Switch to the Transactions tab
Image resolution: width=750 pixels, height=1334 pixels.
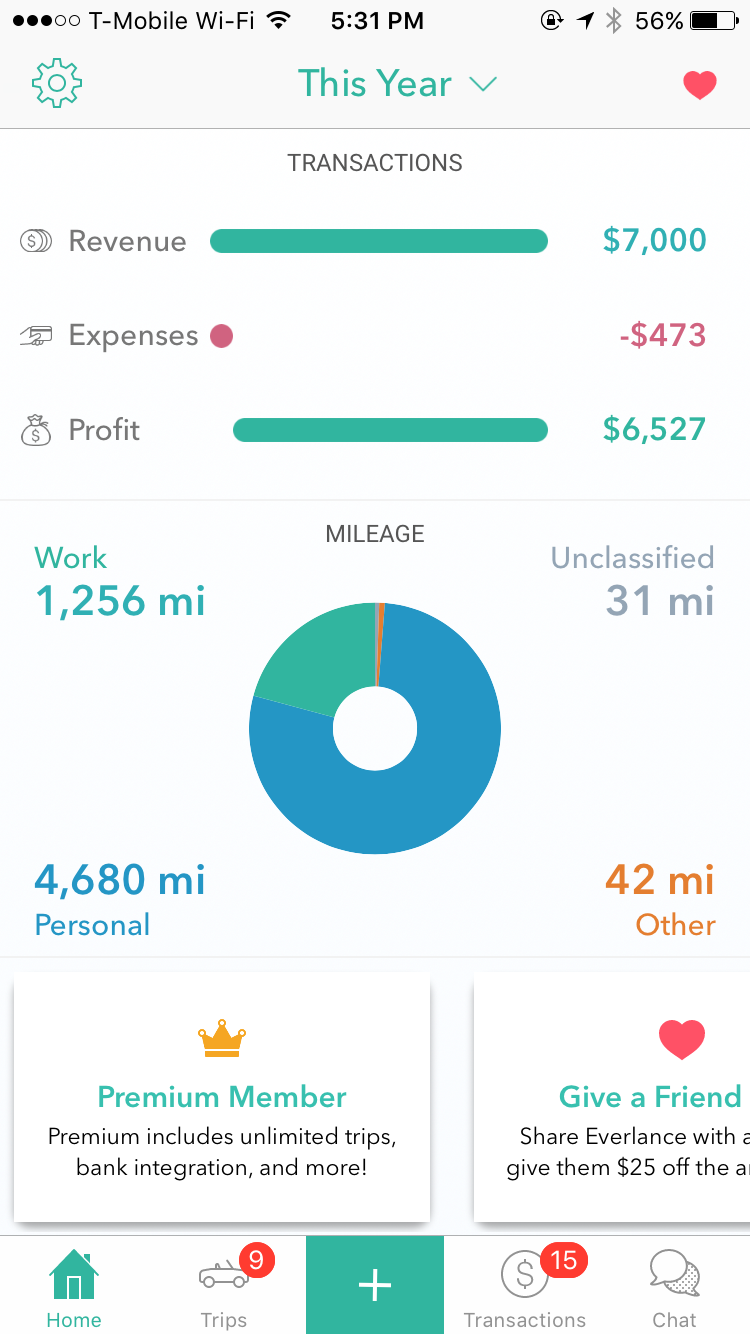525,1285
